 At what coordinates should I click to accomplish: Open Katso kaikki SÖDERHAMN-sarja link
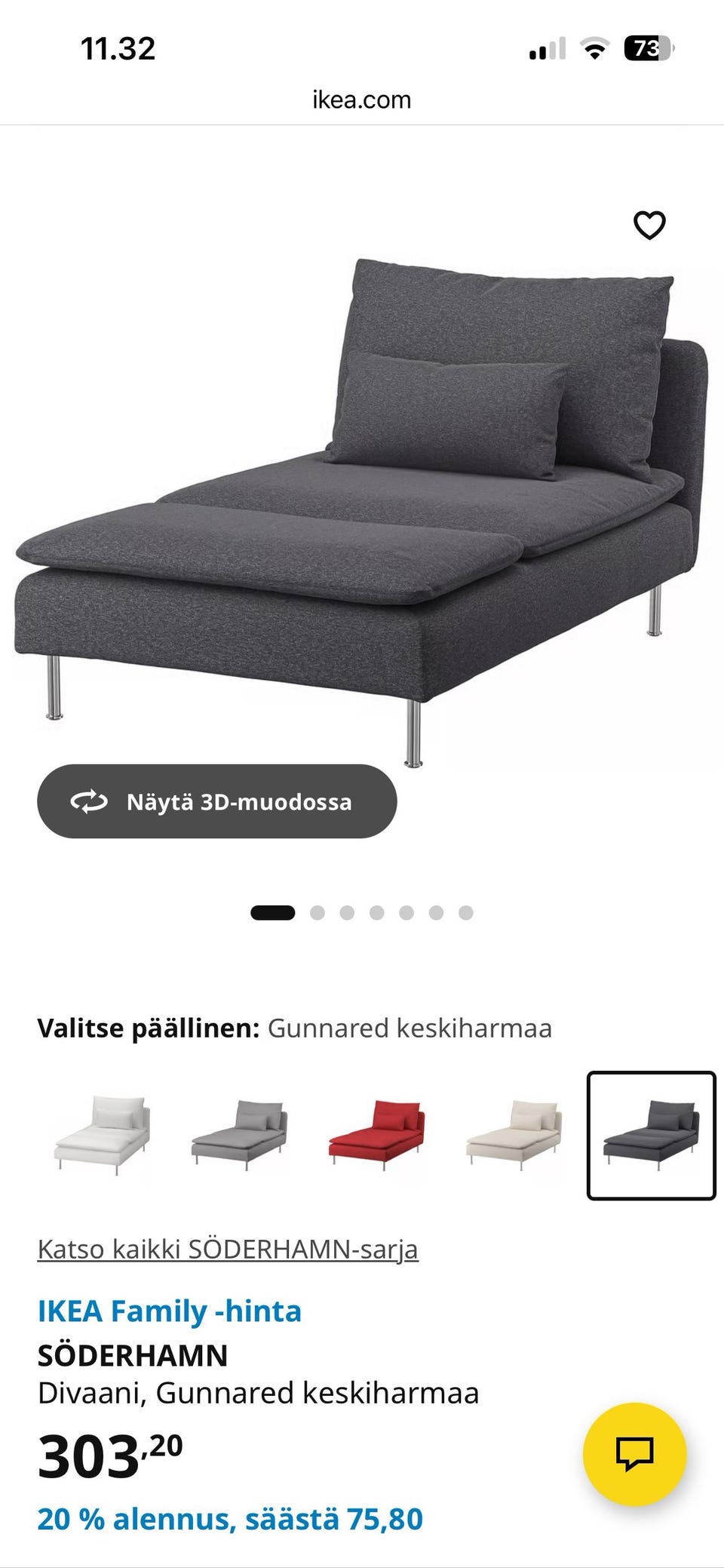228,1250
